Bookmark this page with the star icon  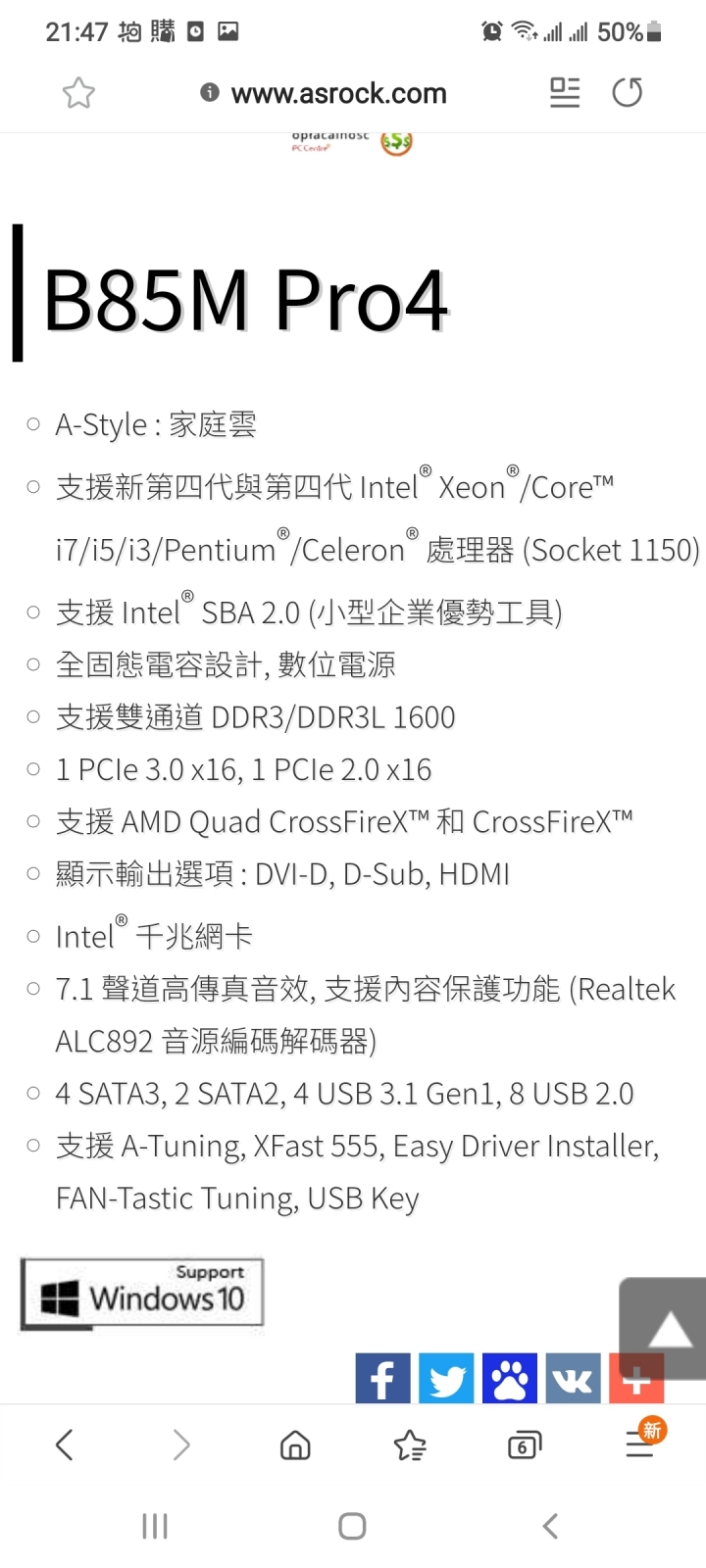[78, 93]
